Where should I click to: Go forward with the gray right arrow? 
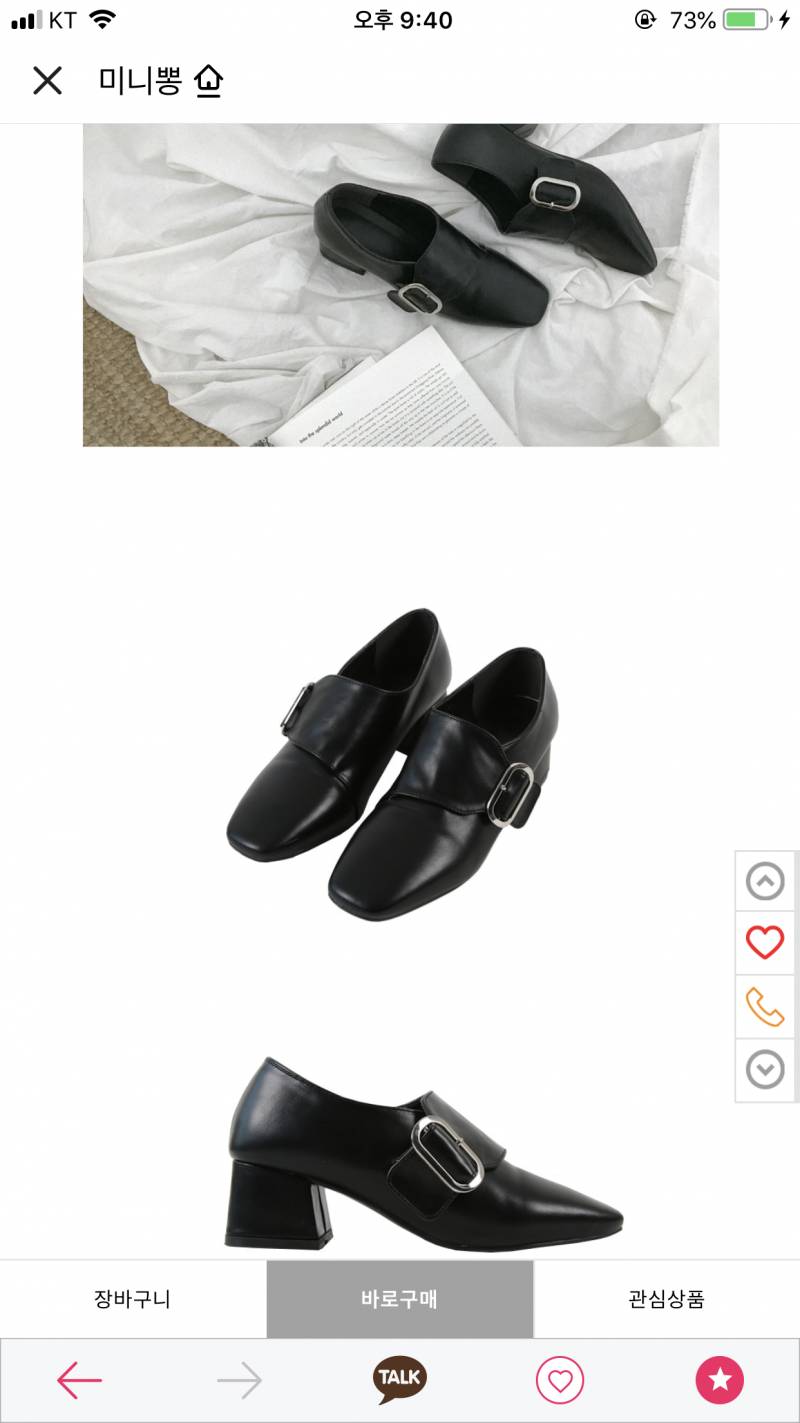(240, 1381)
